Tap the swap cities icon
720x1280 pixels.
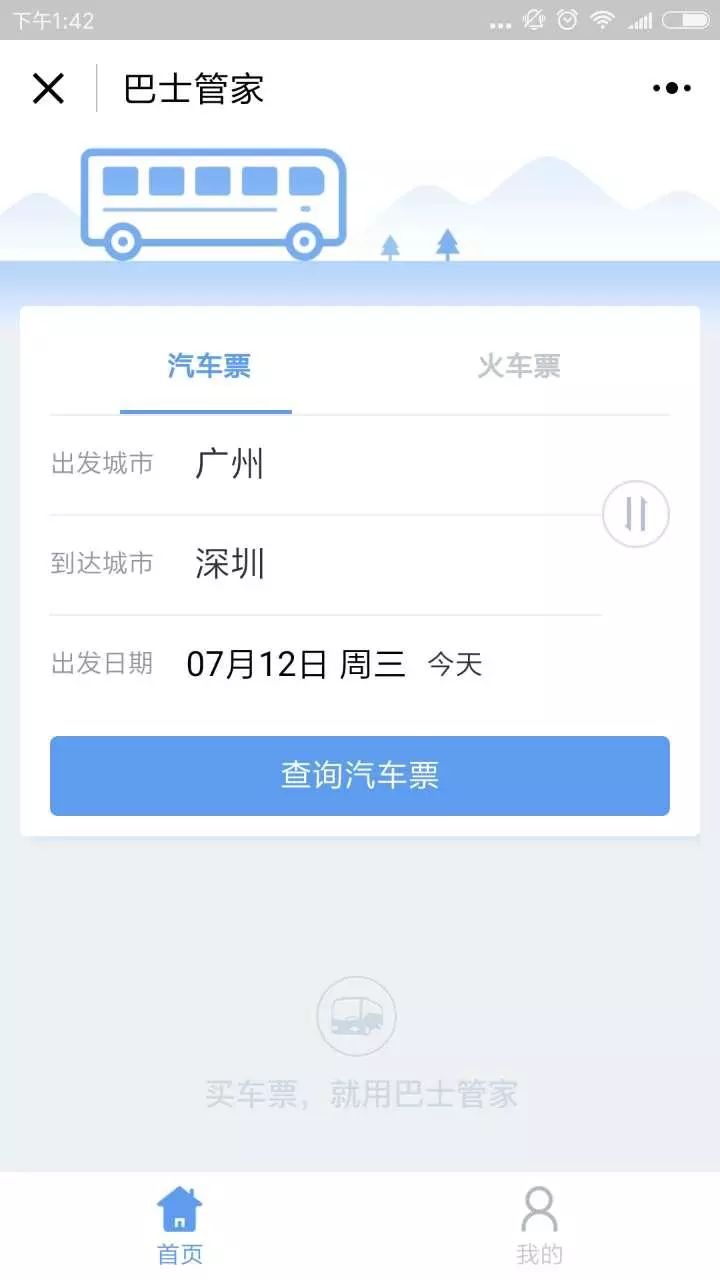636,513
